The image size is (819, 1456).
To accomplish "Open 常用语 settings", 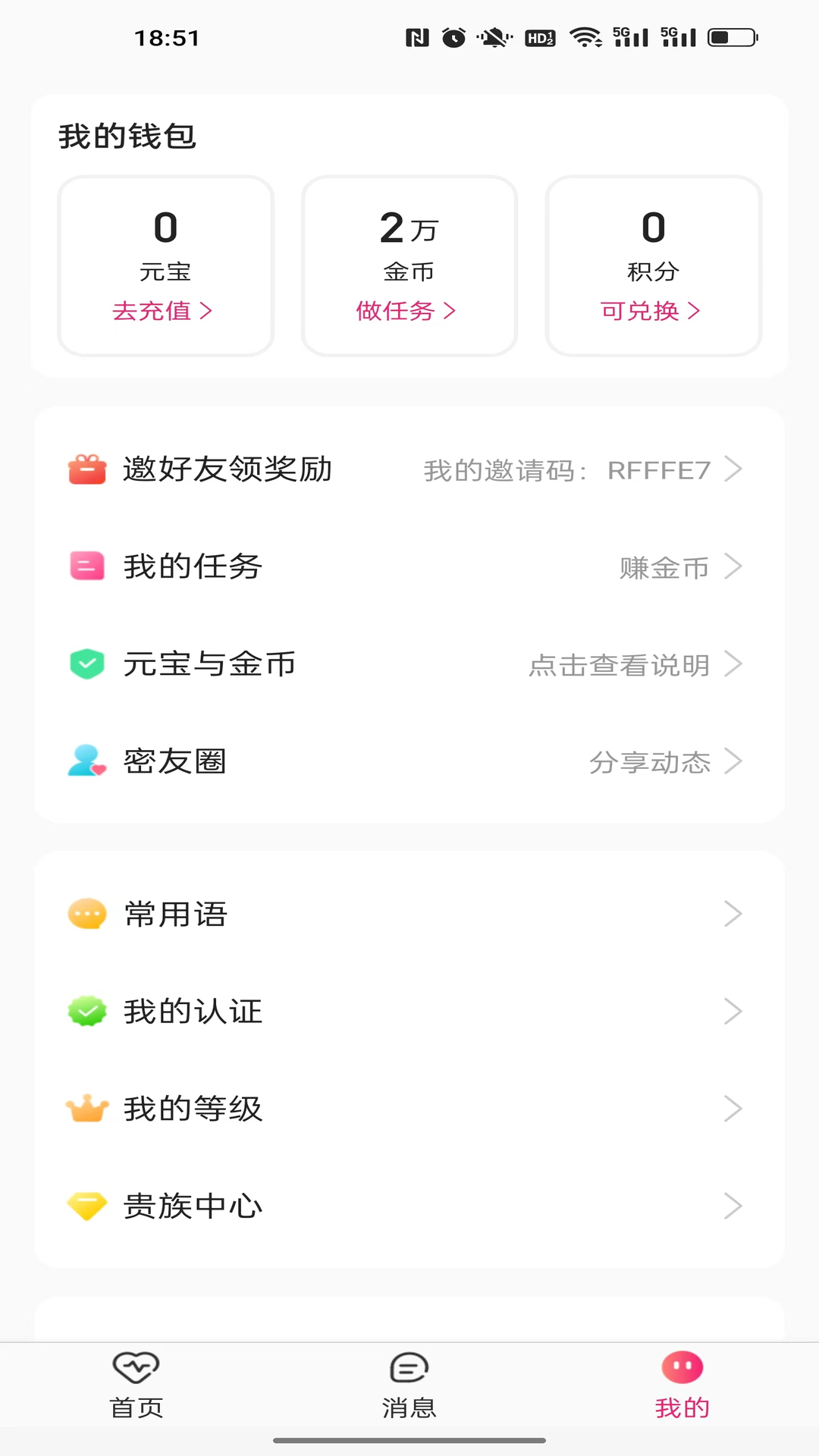I will [x=409, y=914].
